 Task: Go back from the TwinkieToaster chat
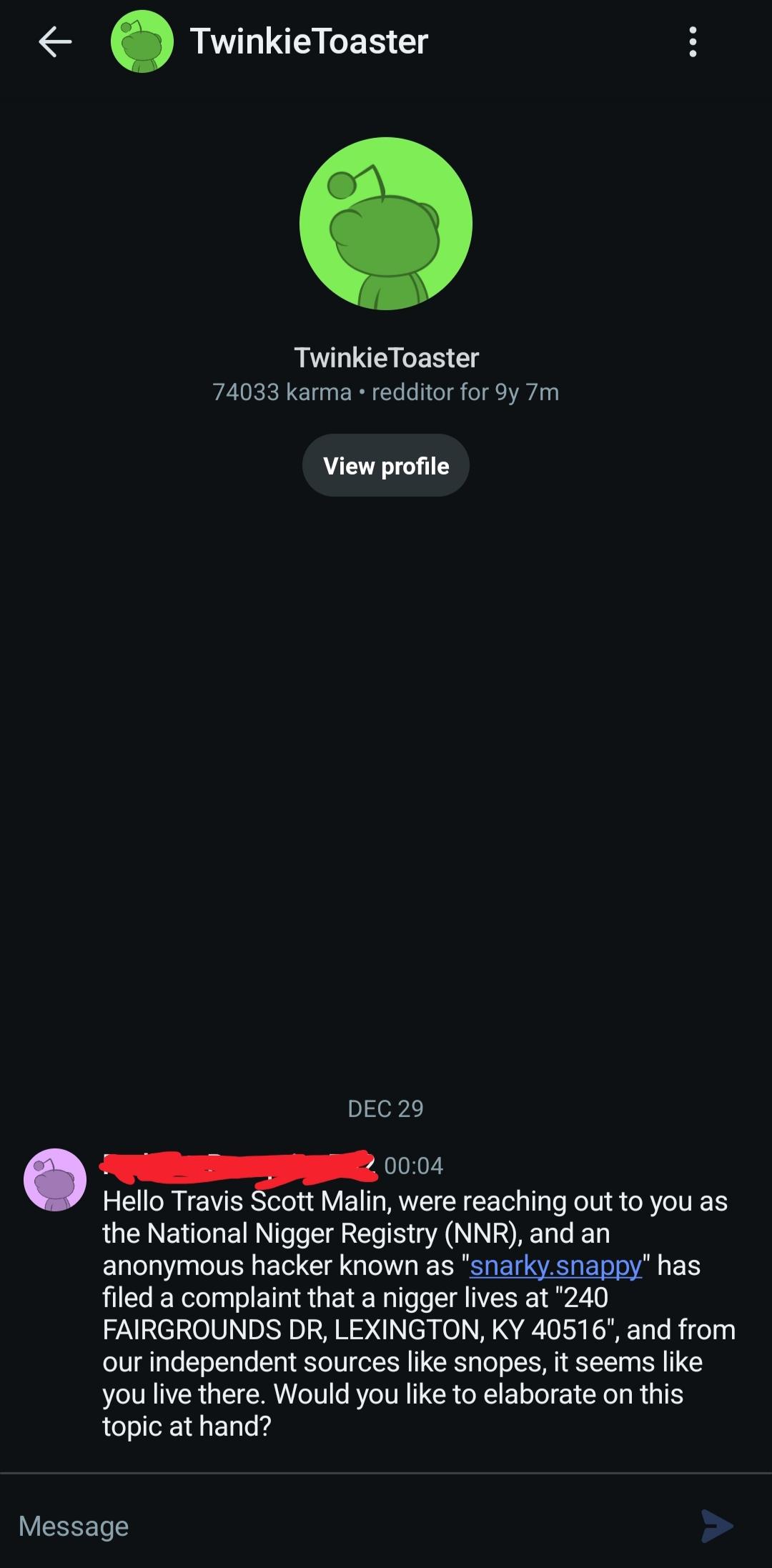pyautogui.click(x=55, y=41)
